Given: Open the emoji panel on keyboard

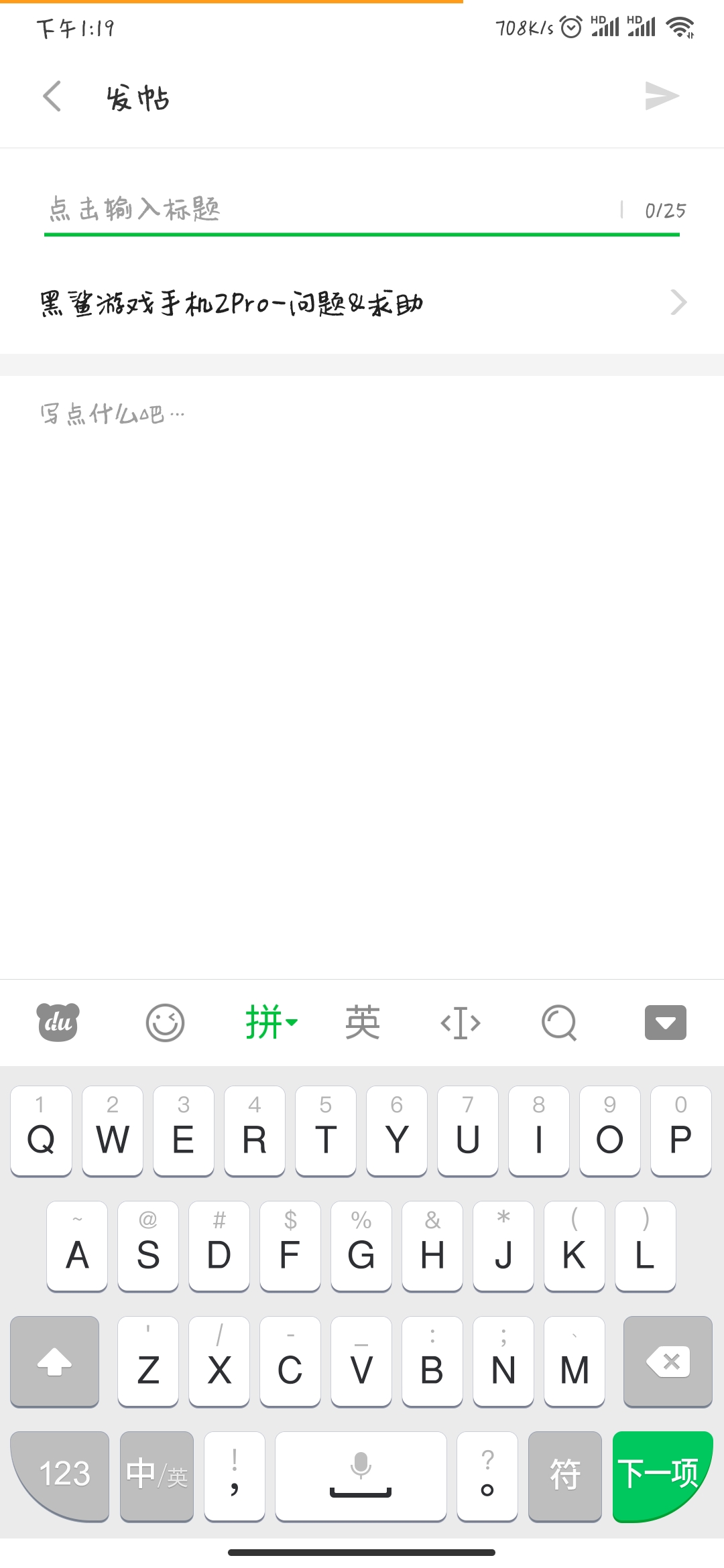Looking at the screenshot, I should coord(165,1023).
